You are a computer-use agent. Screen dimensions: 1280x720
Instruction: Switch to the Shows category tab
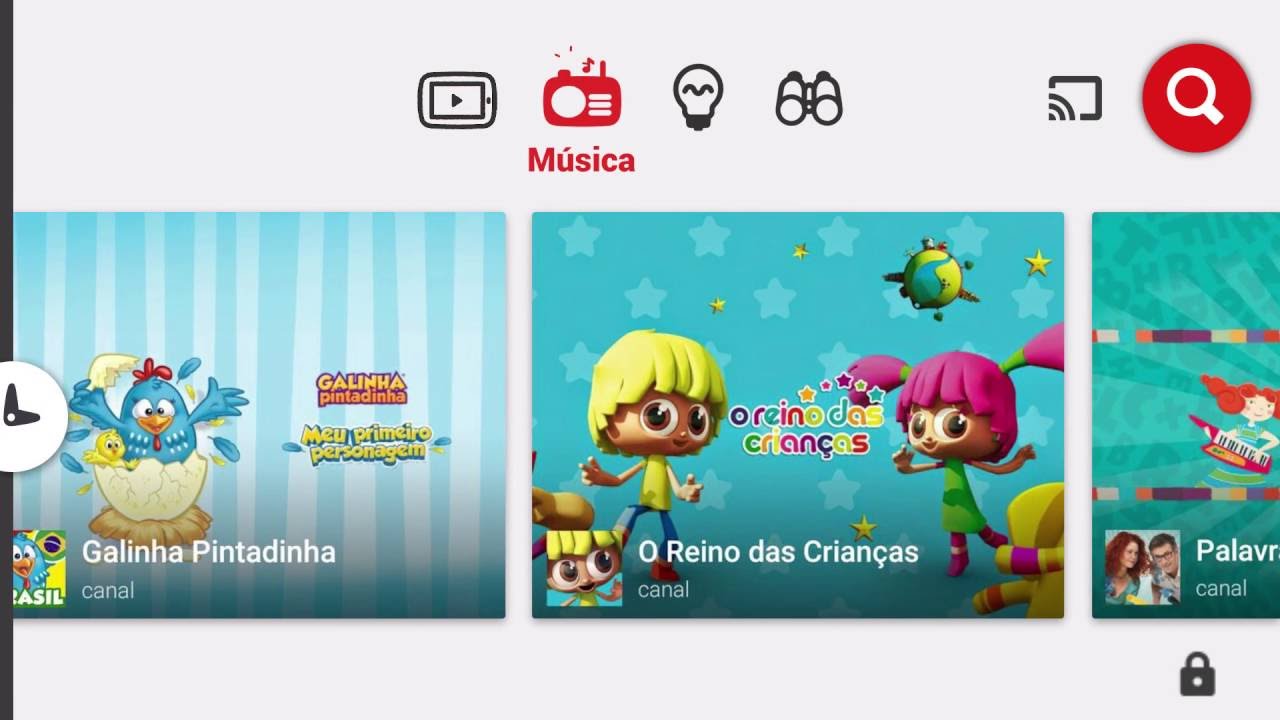coord(456,100)
